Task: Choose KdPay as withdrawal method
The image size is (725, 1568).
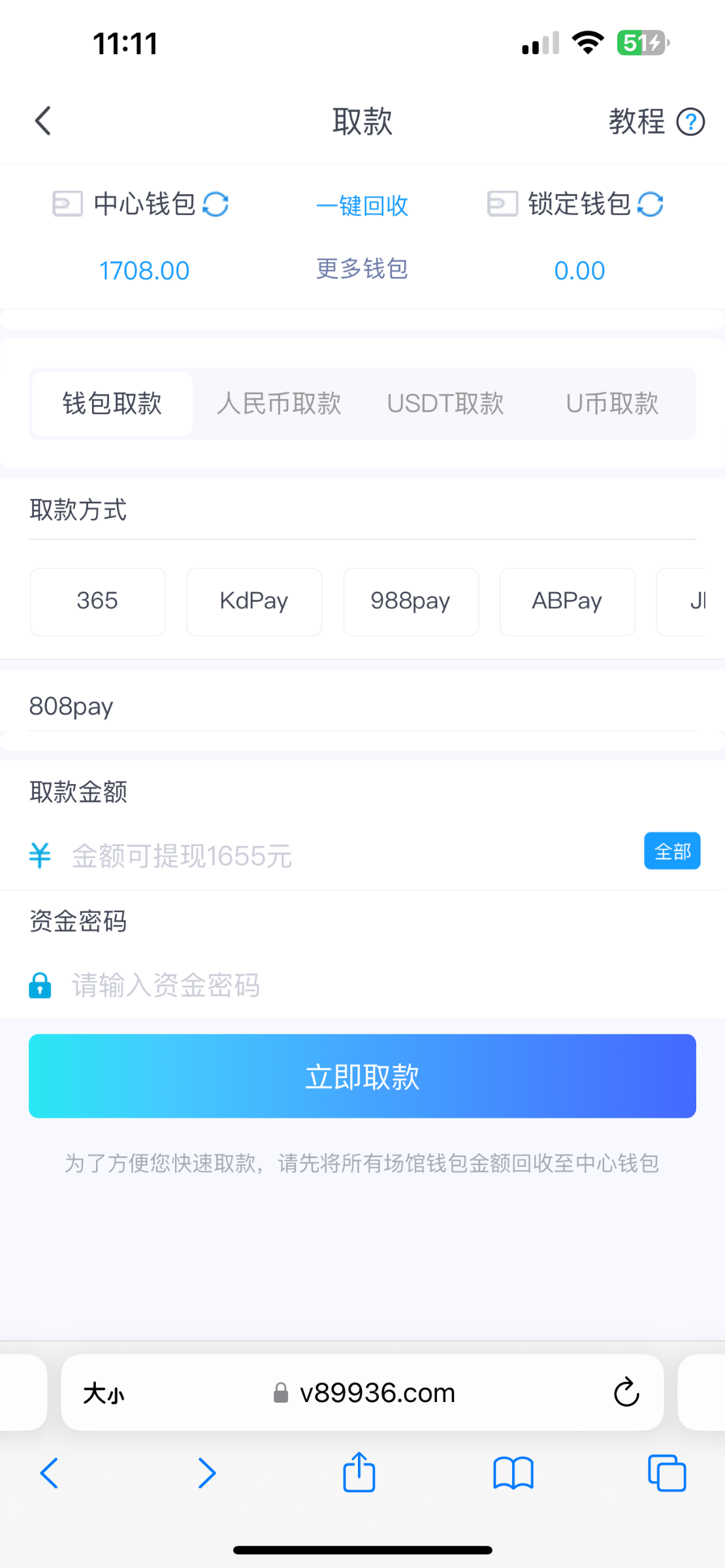Action: click(x=254, y=602)
